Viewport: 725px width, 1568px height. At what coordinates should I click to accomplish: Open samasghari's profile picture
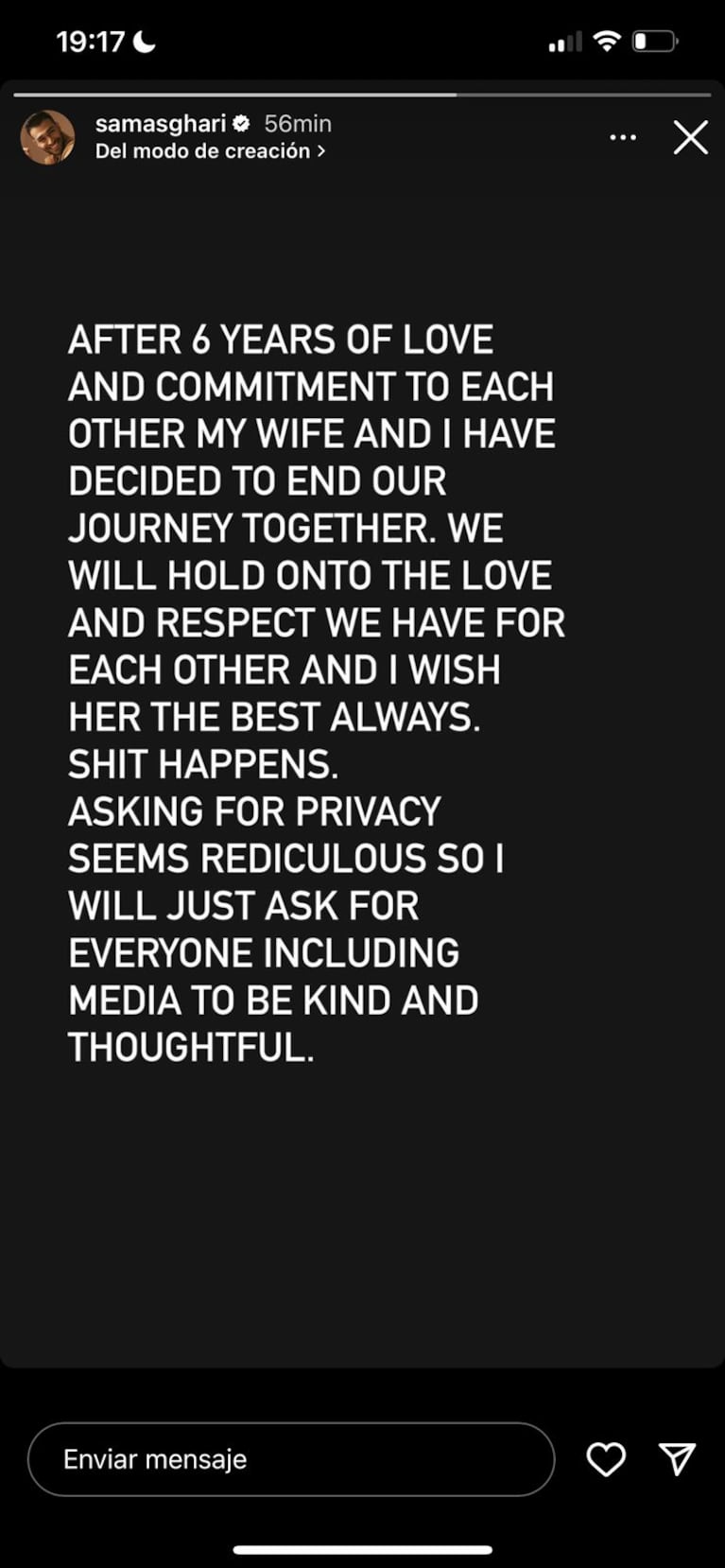click(47, 138)
